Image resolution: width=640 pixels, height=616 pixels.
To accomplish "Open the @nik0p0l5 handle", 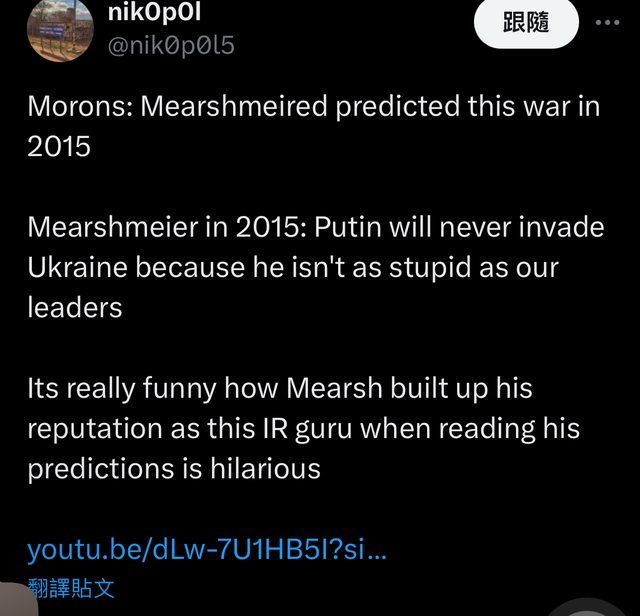I will pyautogui.click(x=169, y=45).
